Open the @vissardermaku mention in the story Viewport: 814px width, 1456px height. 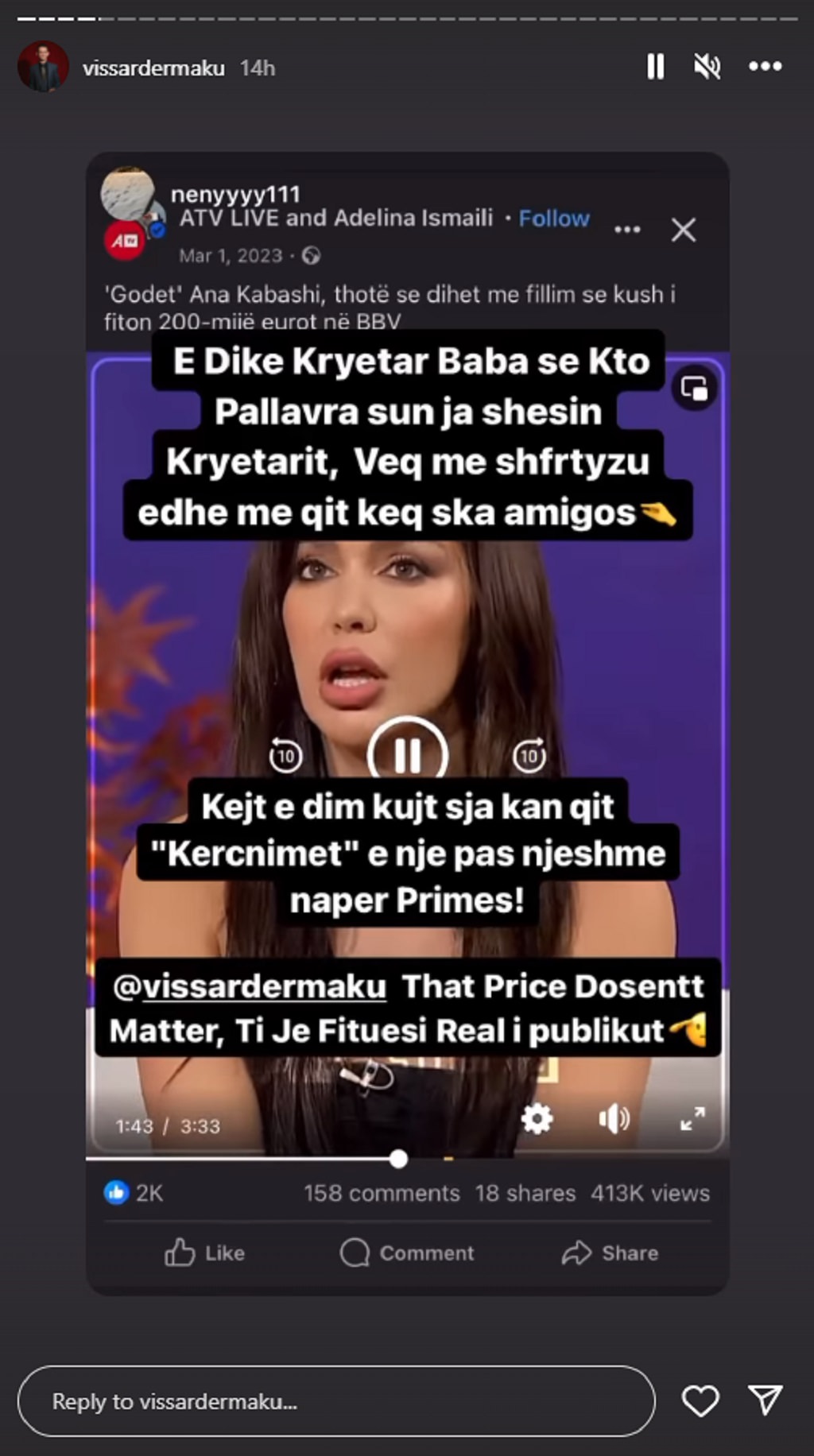point(250,986)
